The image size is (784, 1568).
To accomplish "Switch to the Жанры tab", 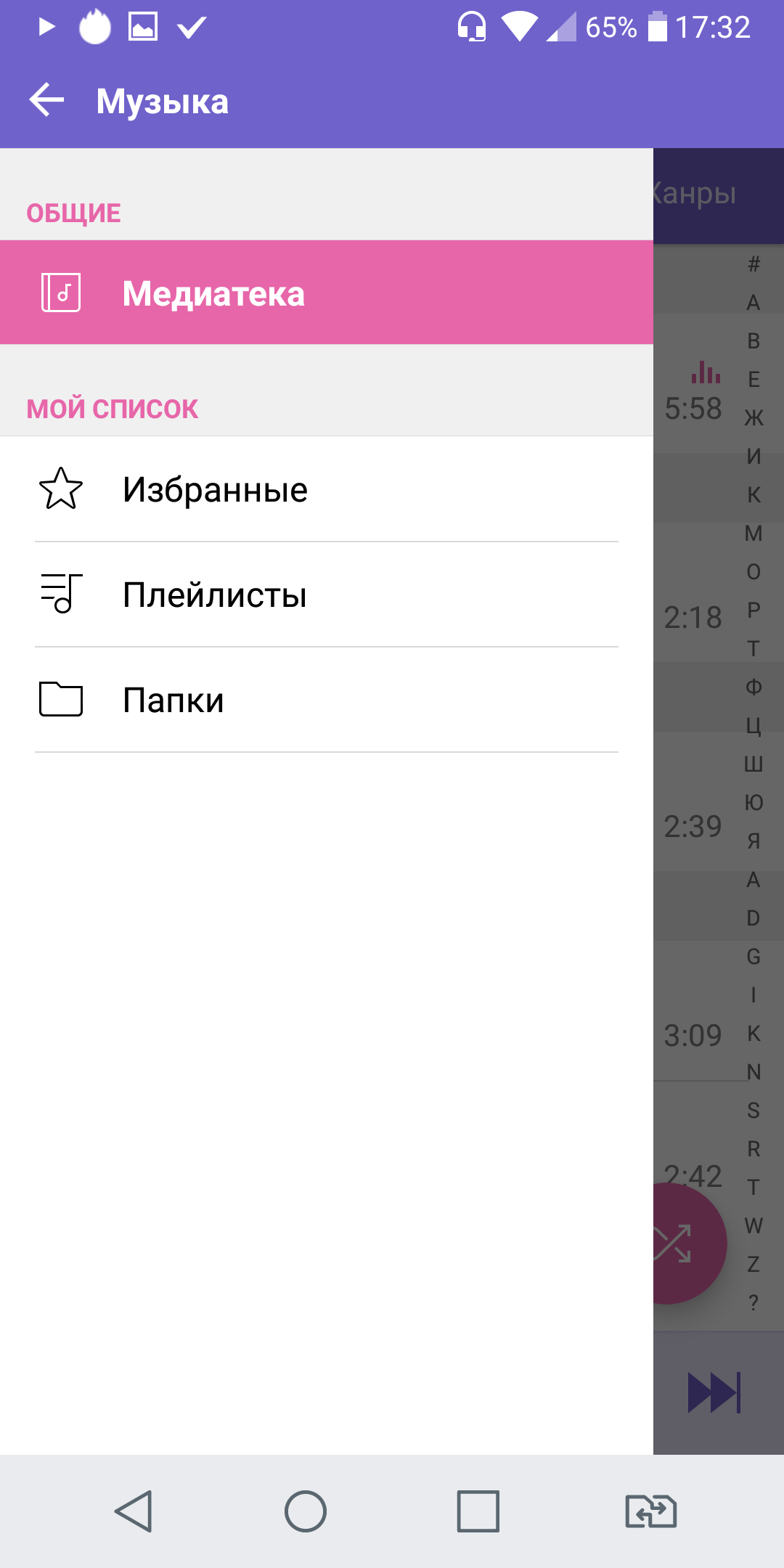I will pyautogui.click(x=697, y=194).
